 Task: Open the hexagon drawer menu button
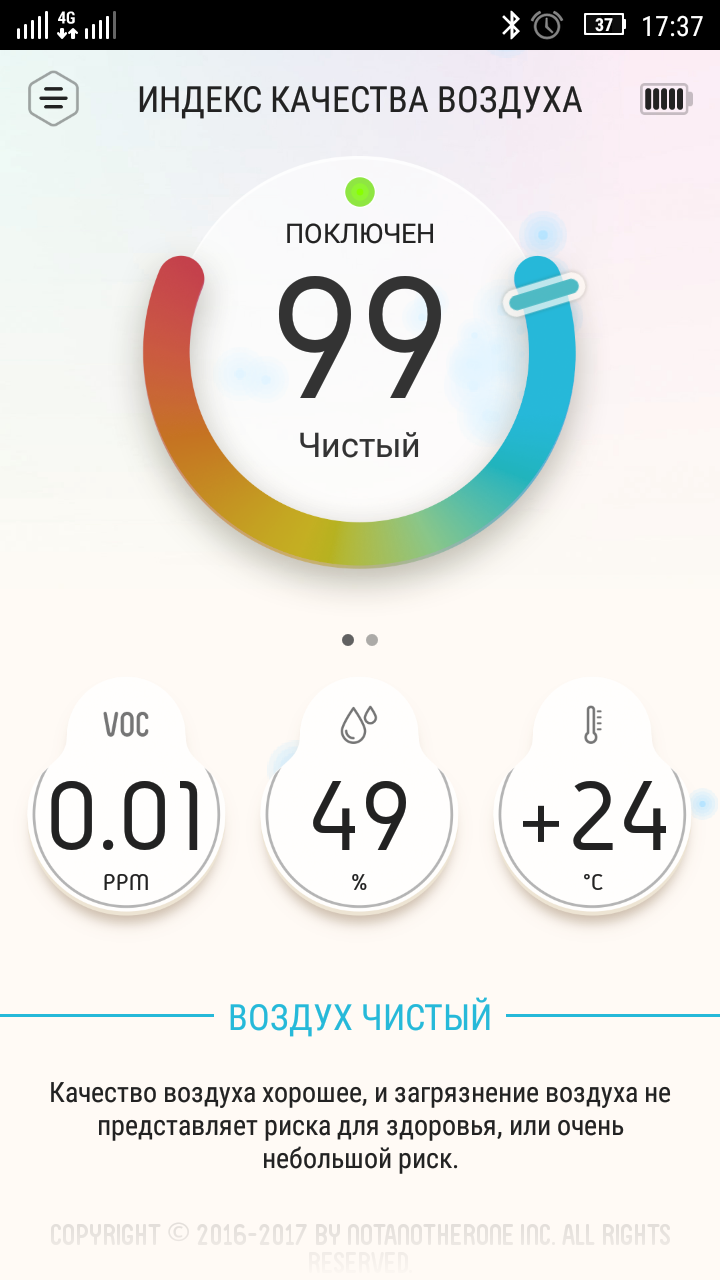[x=53, y=98]
